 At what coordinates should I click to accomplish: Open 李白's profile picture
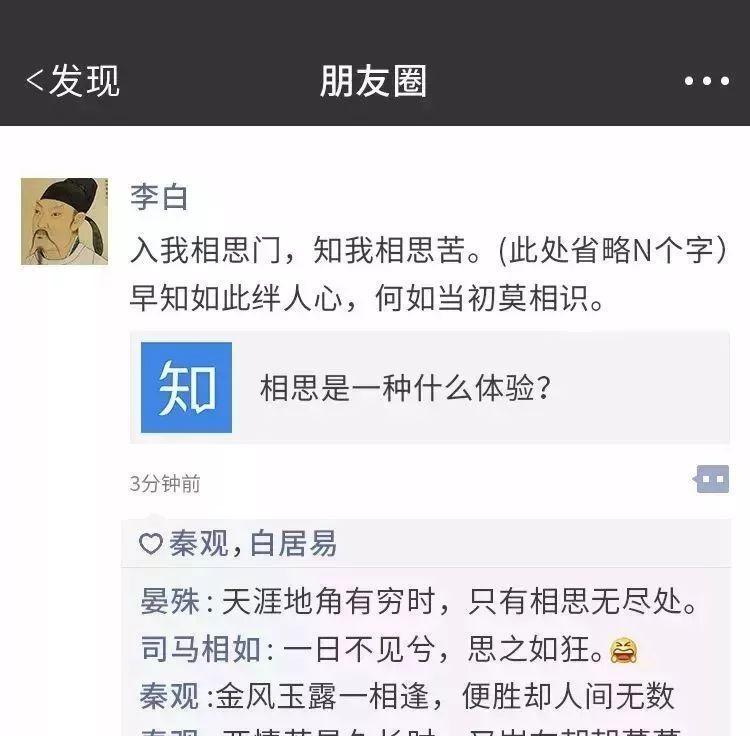(x=64, y=221)
